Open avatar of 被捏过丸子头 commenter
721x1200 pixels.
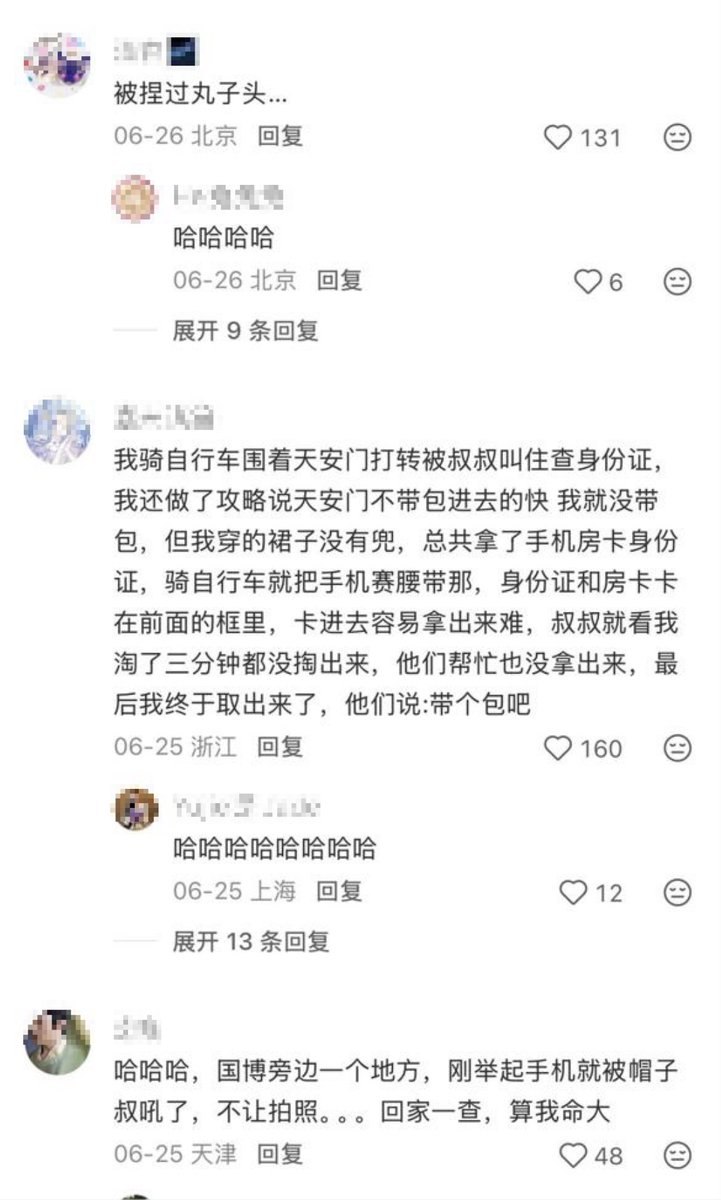coord(57,65)
